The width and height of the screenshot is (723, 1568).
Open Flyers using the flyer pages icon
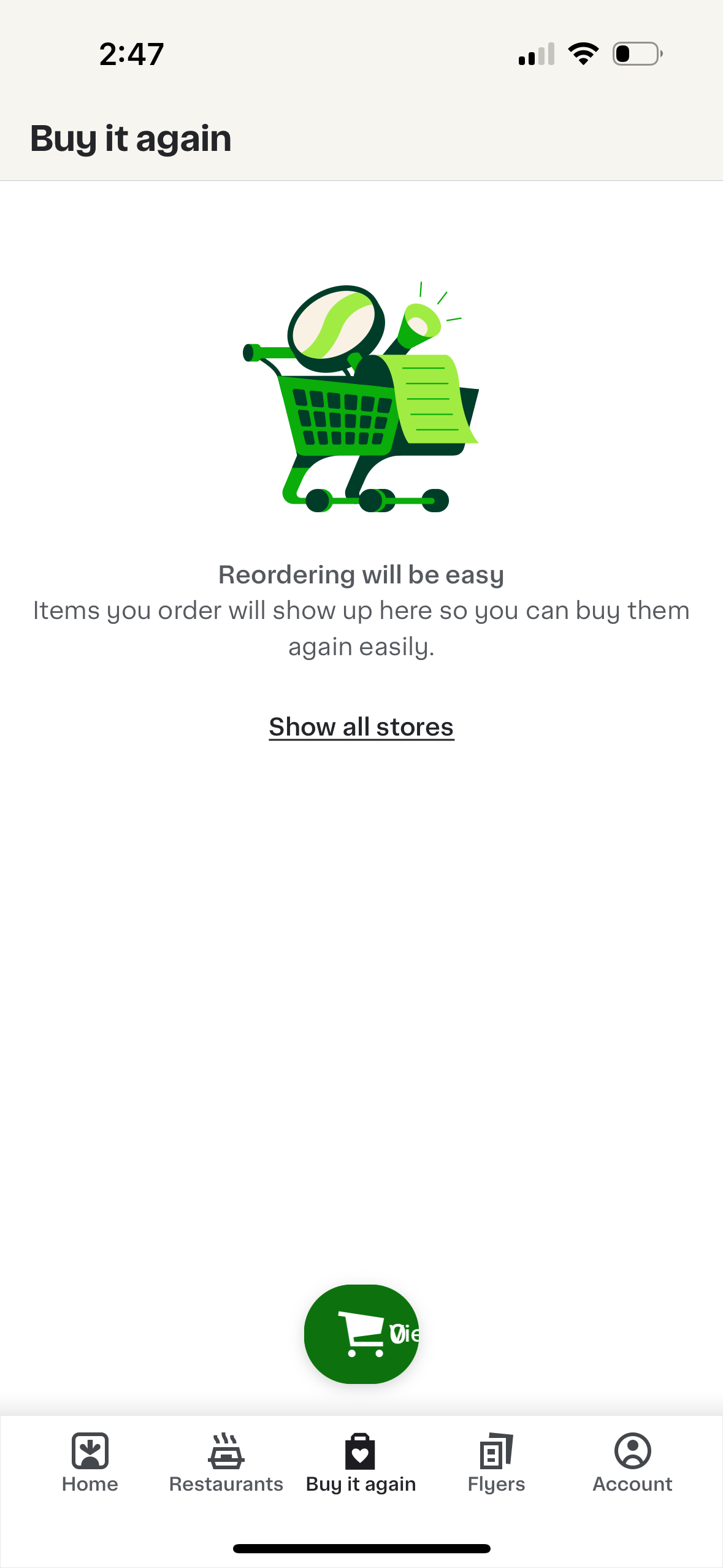pyautogui.click(x=495, y=1450)
